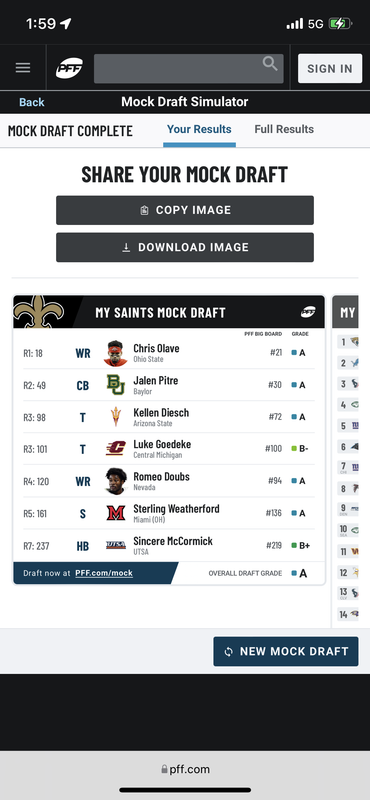Open the hamburger menu
The image size is (370, 800).
click(23, 68)
